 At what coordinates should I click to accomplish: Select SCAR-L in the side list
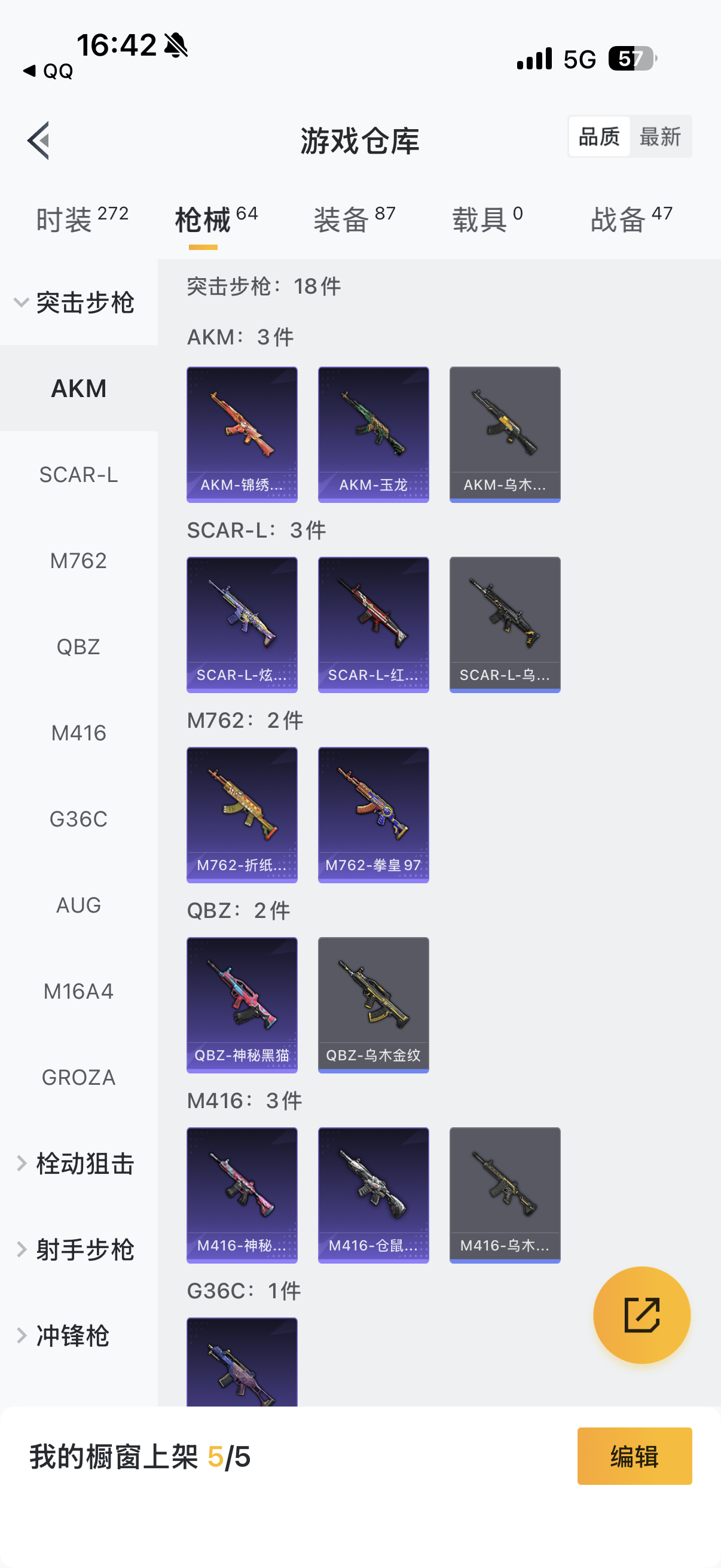click(78, 475)
